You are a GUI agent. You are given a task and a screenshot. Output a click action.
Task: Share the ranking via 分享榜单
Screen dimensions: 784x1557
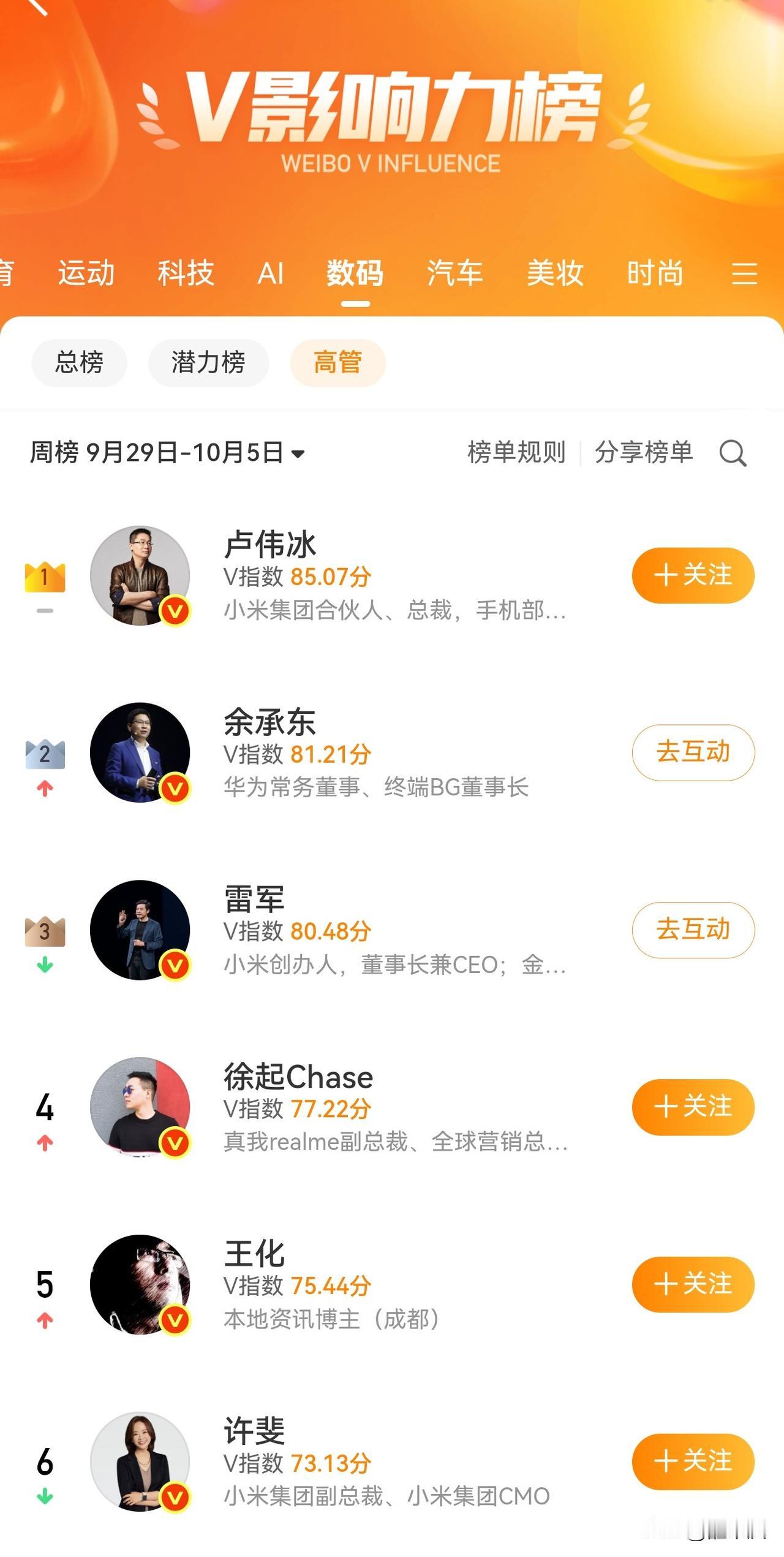pyautogui.click(x=644, y=453)
